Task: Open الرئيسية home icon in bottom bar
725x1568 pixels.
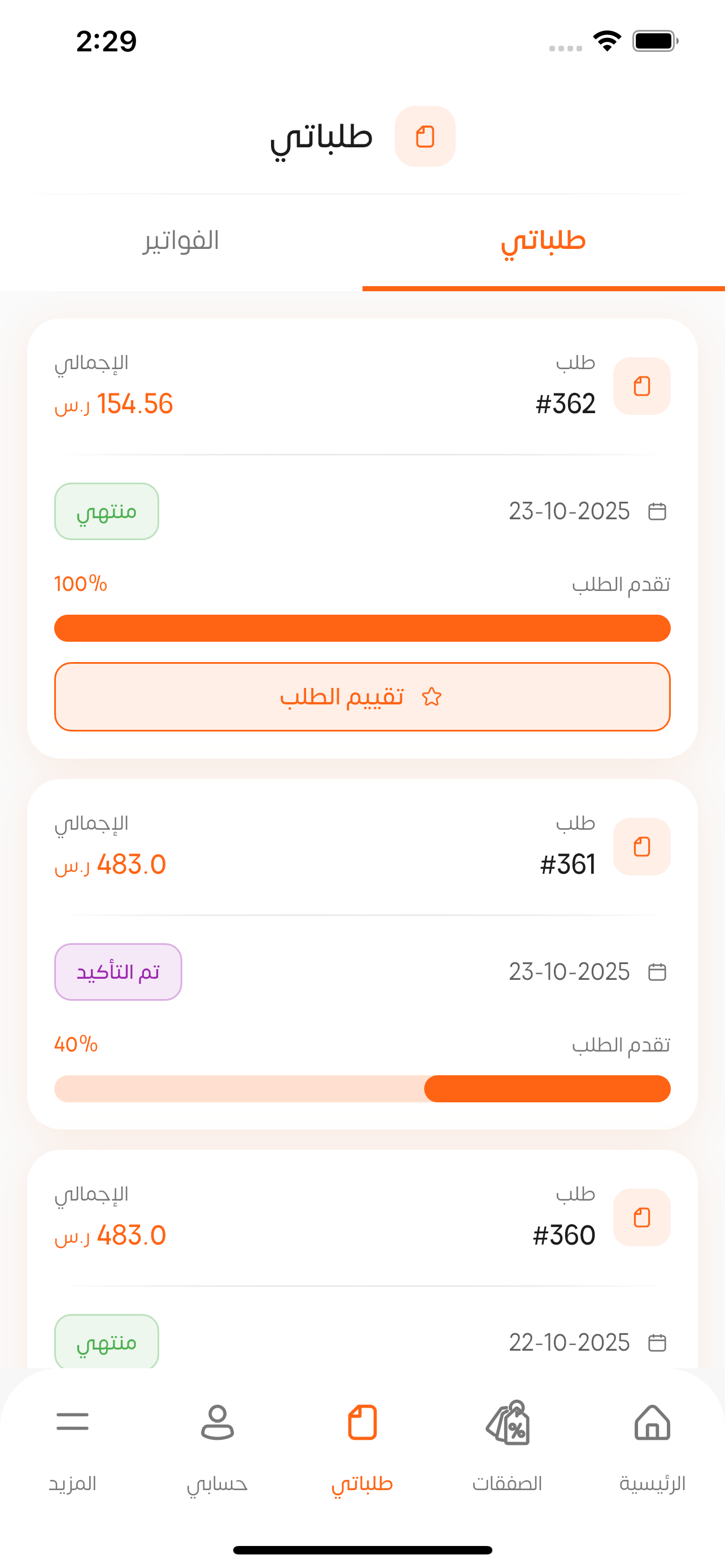Action: (x=652, y=1422)
